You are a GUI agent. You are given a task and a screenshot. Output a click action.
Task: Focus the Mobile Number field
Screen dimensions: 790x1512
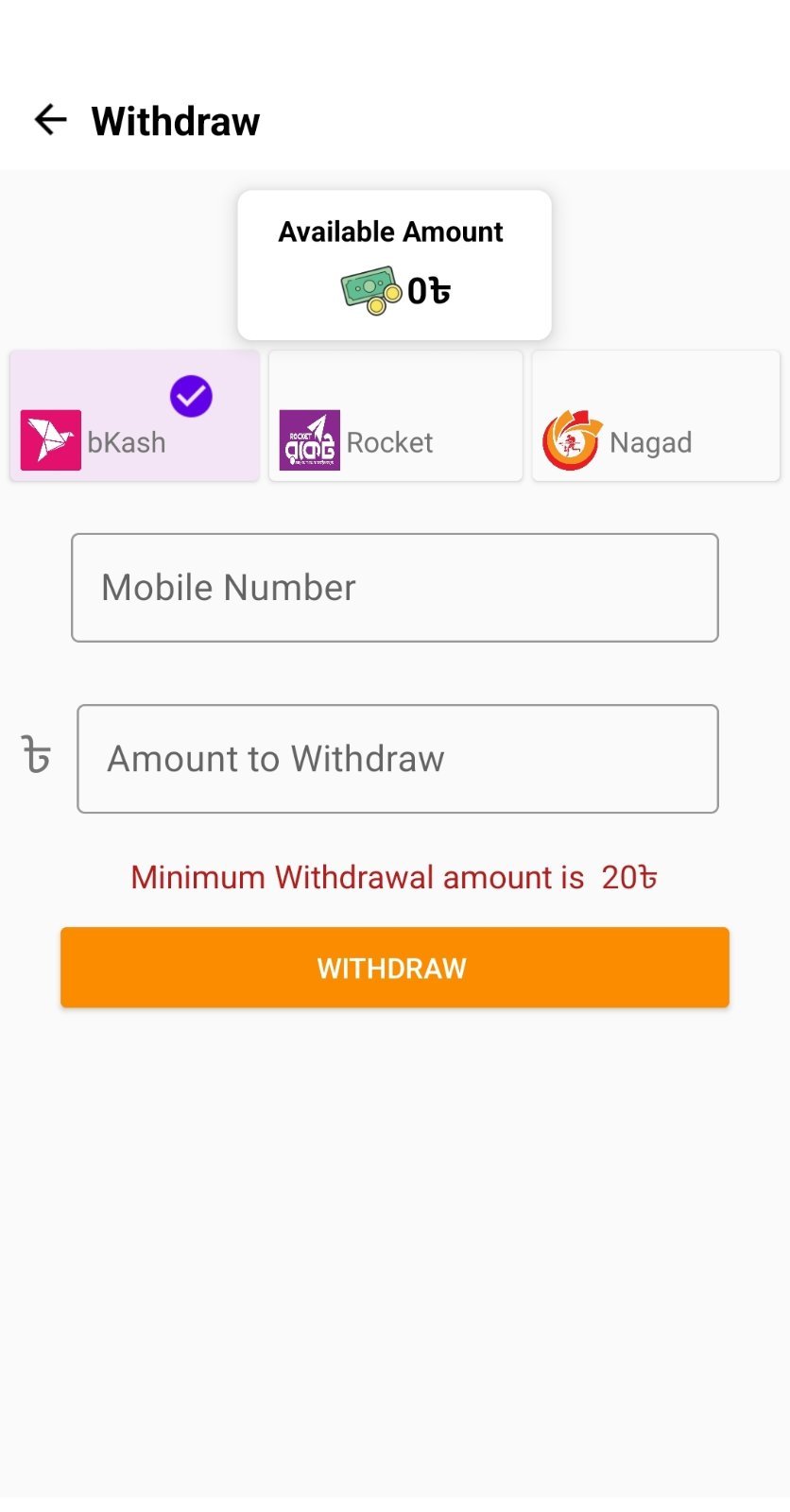point(395,588)
